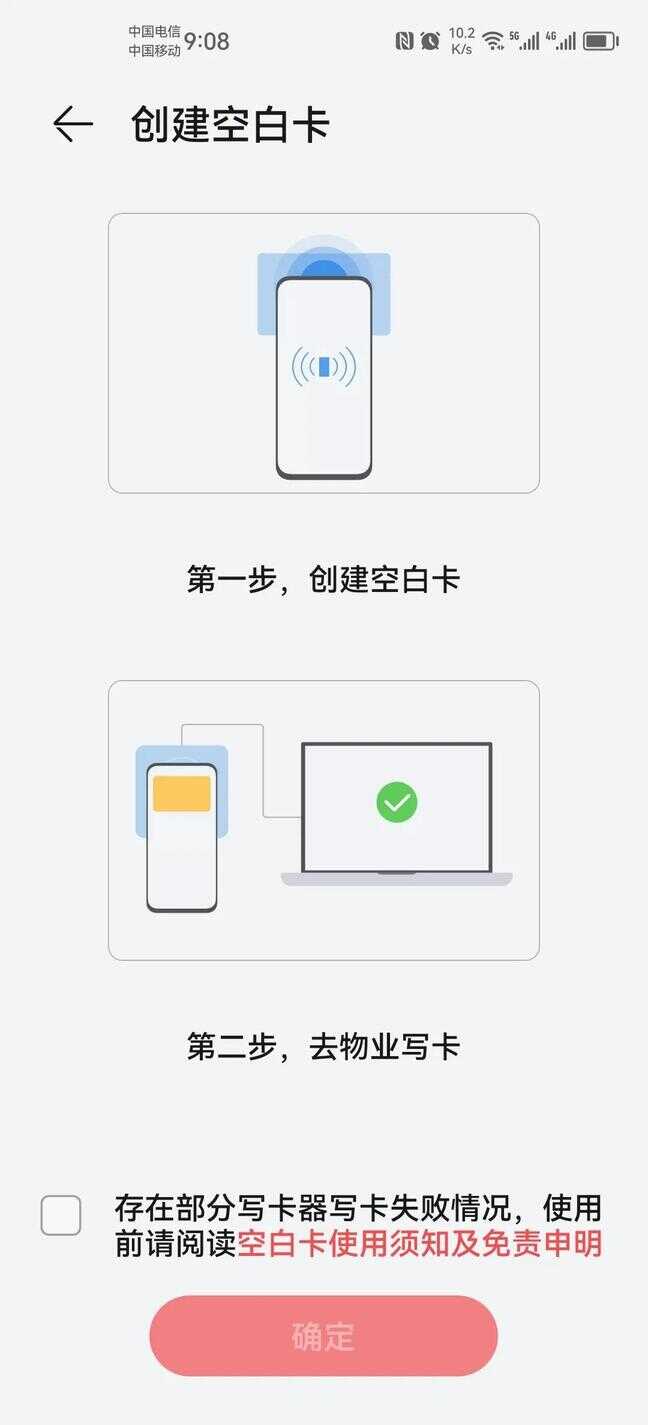This screenshot has height=1425, width=648.
Task: Check the disclaimer agreement checkbox
Action: point(61,1215)
